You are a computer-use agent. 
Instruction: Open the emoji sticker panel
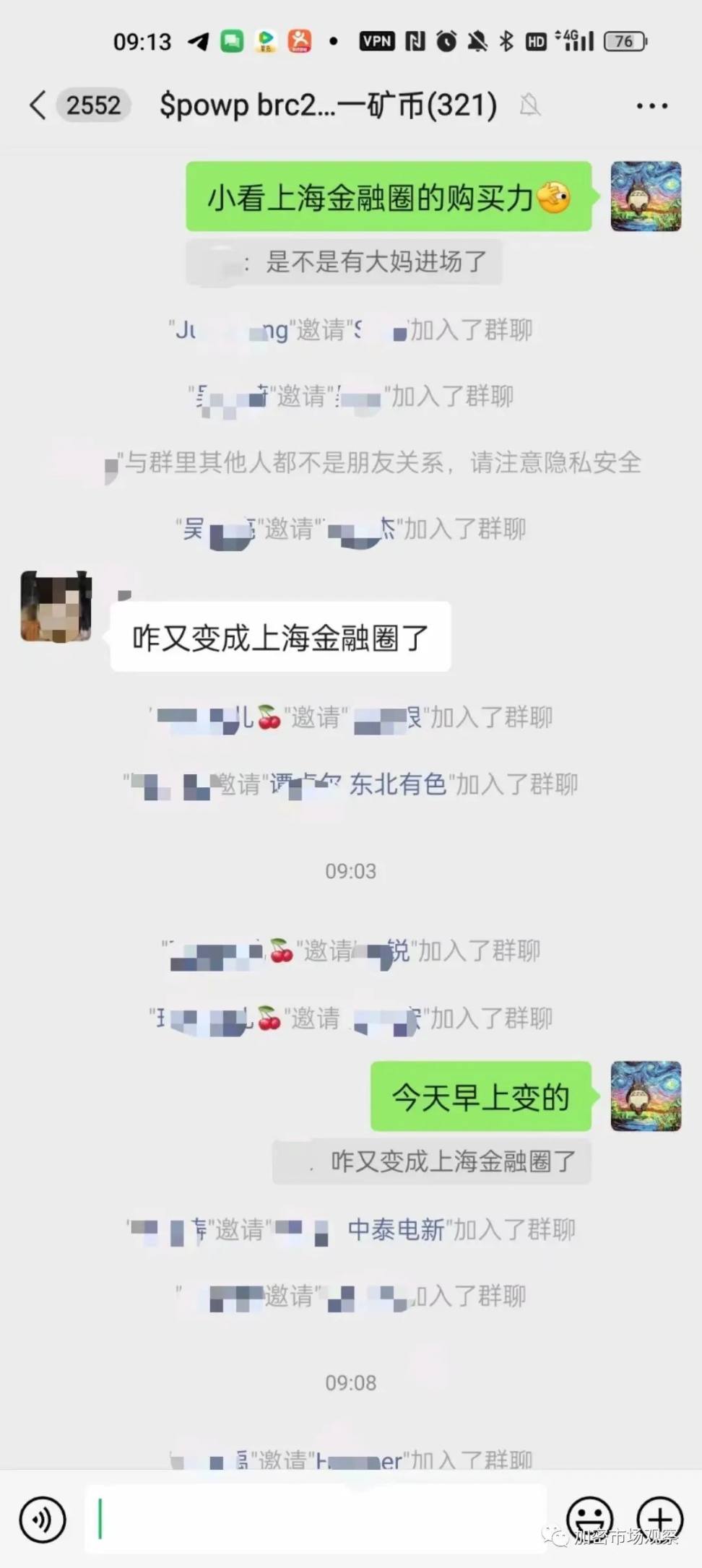pyautogui.click(x=589, y=1517)
